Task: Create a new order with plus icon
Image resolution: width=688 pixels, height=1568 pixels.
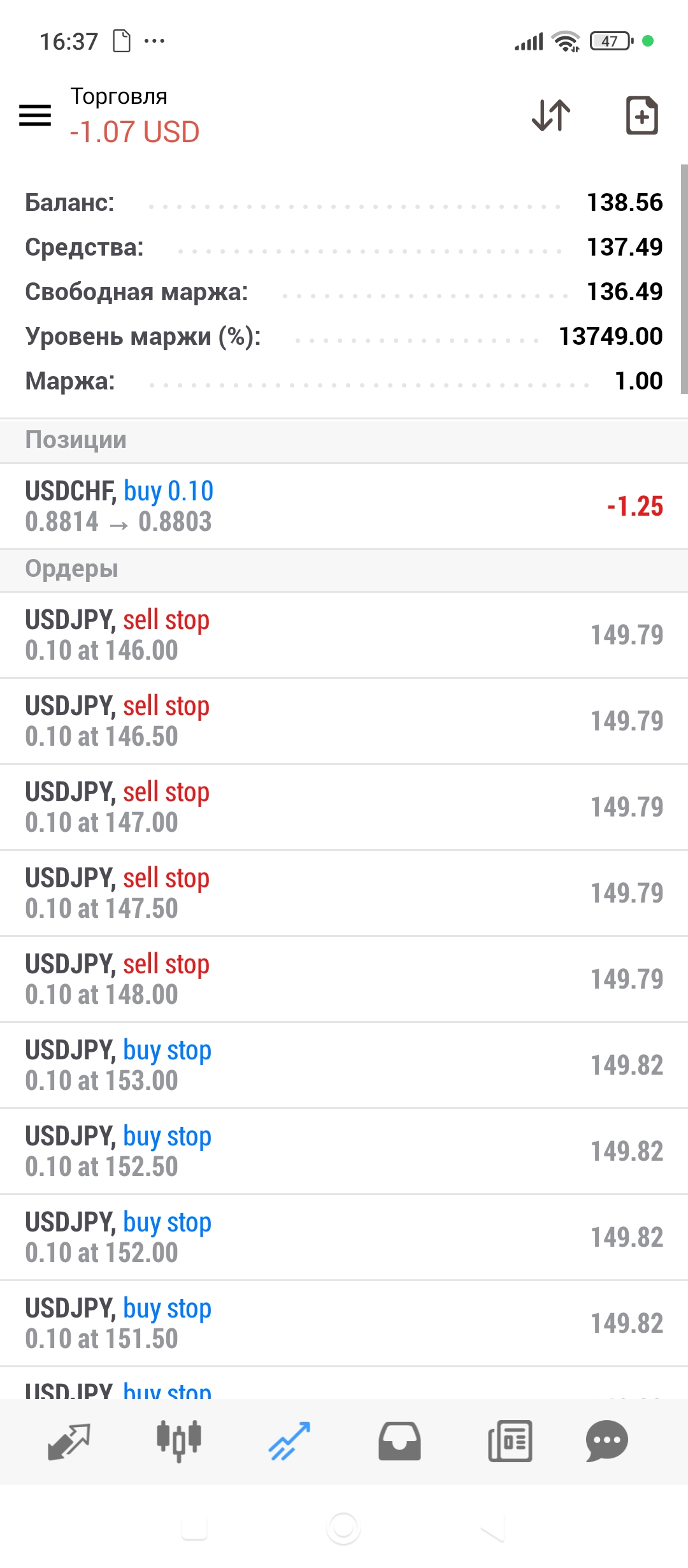Action: coord(641,115)
